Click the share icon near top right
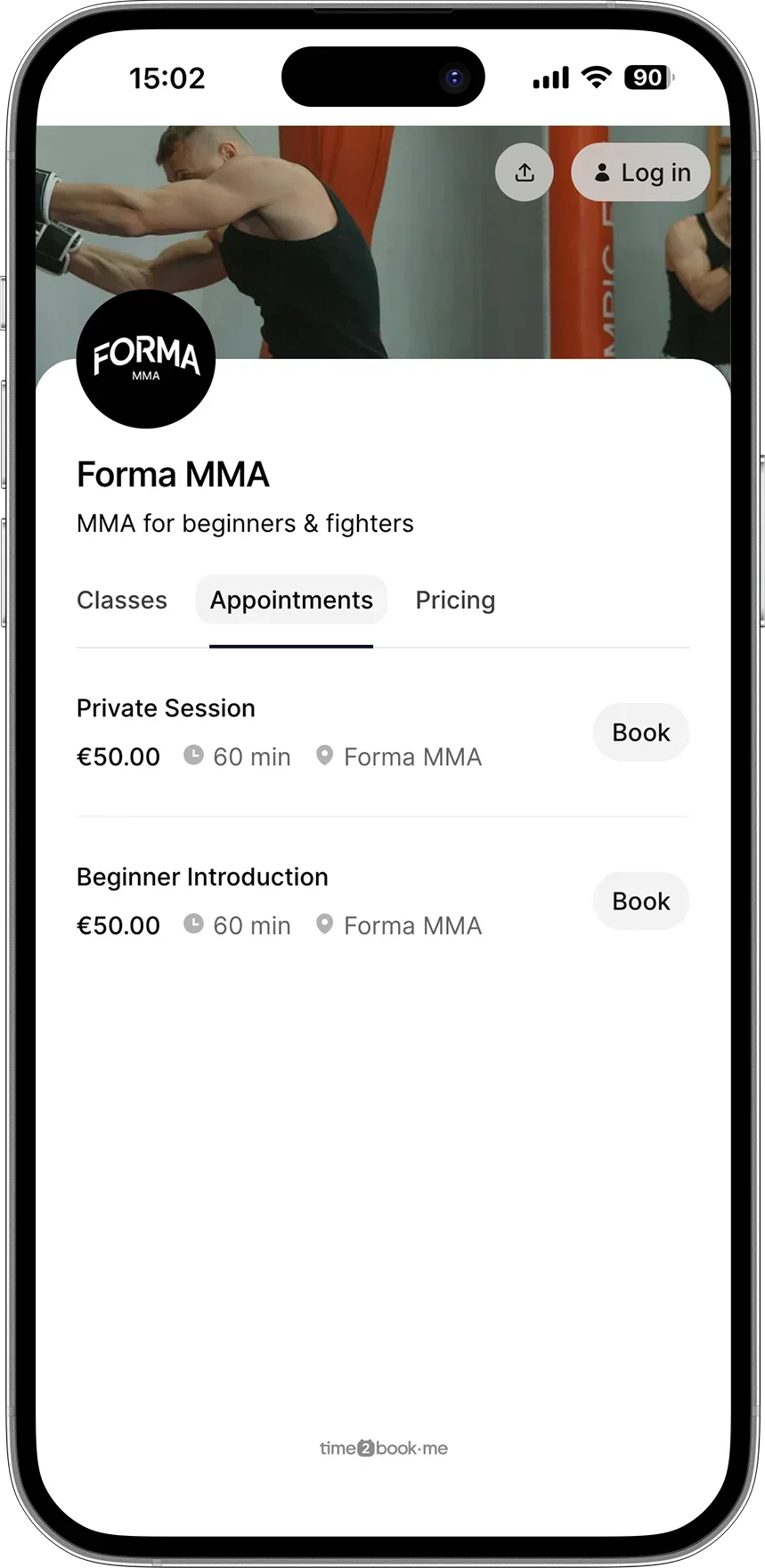765x1568 pixels. click(x=524, y=172)
